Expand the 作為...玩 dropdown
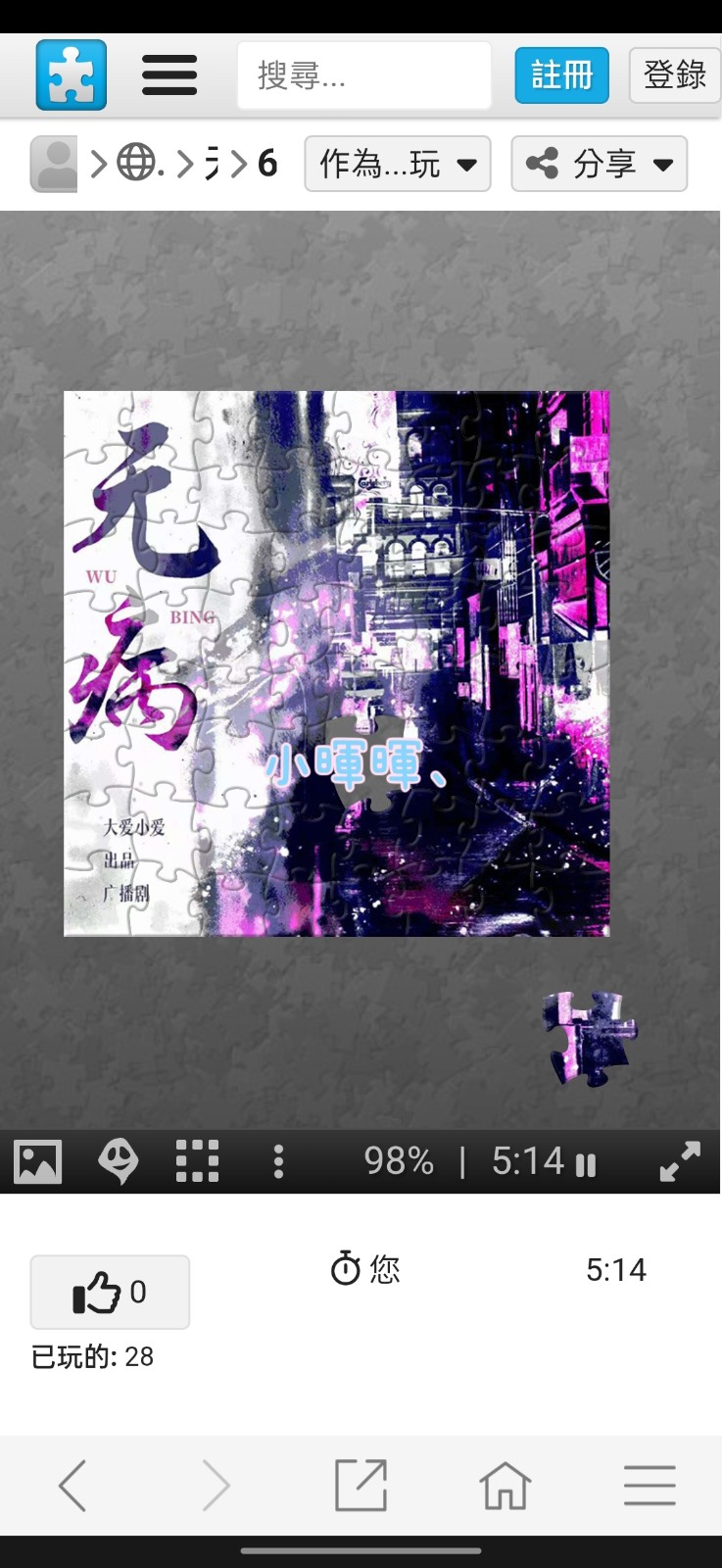The image size is (722, 1568). [397, 164]
